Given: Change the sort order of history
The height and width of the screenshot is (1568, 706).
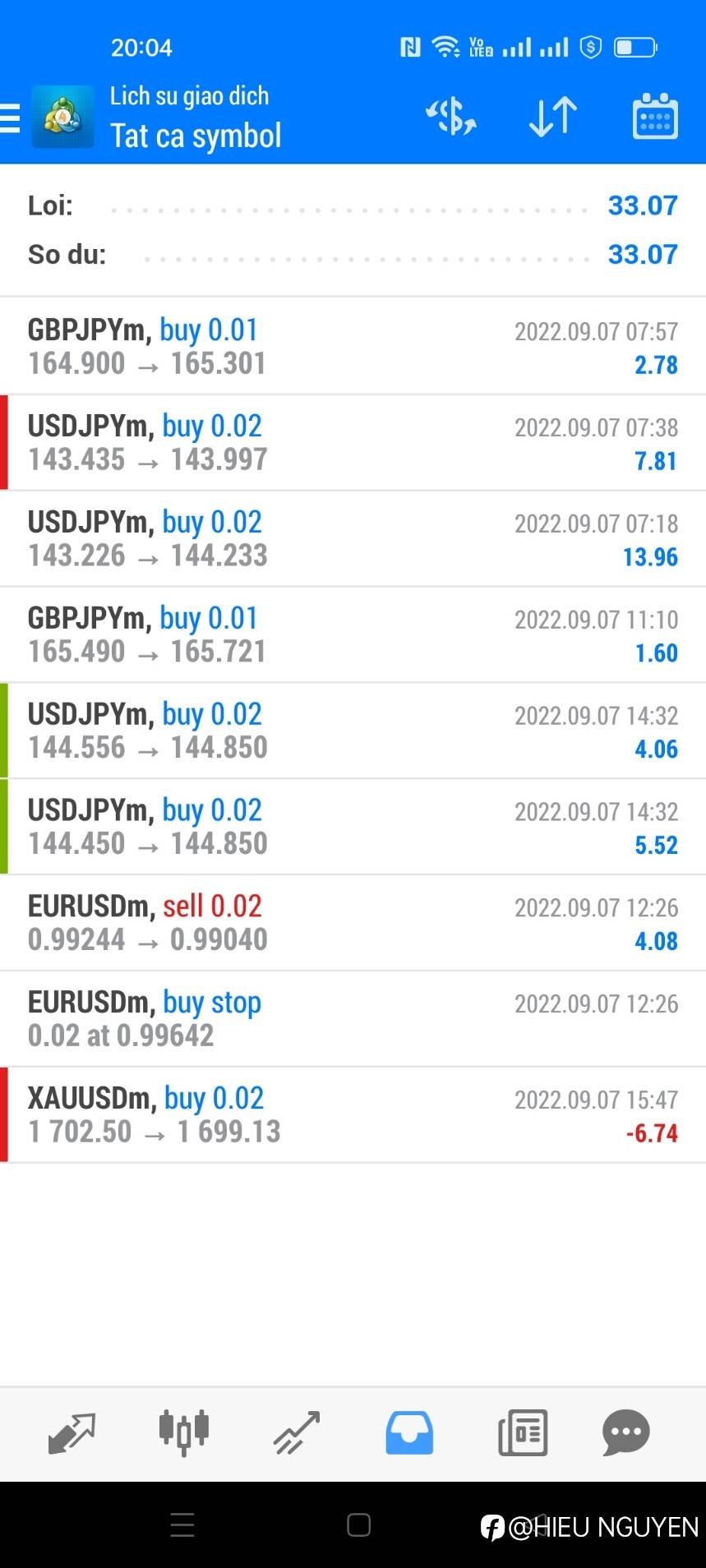Looking at the screenshot, I should [552, 117].
